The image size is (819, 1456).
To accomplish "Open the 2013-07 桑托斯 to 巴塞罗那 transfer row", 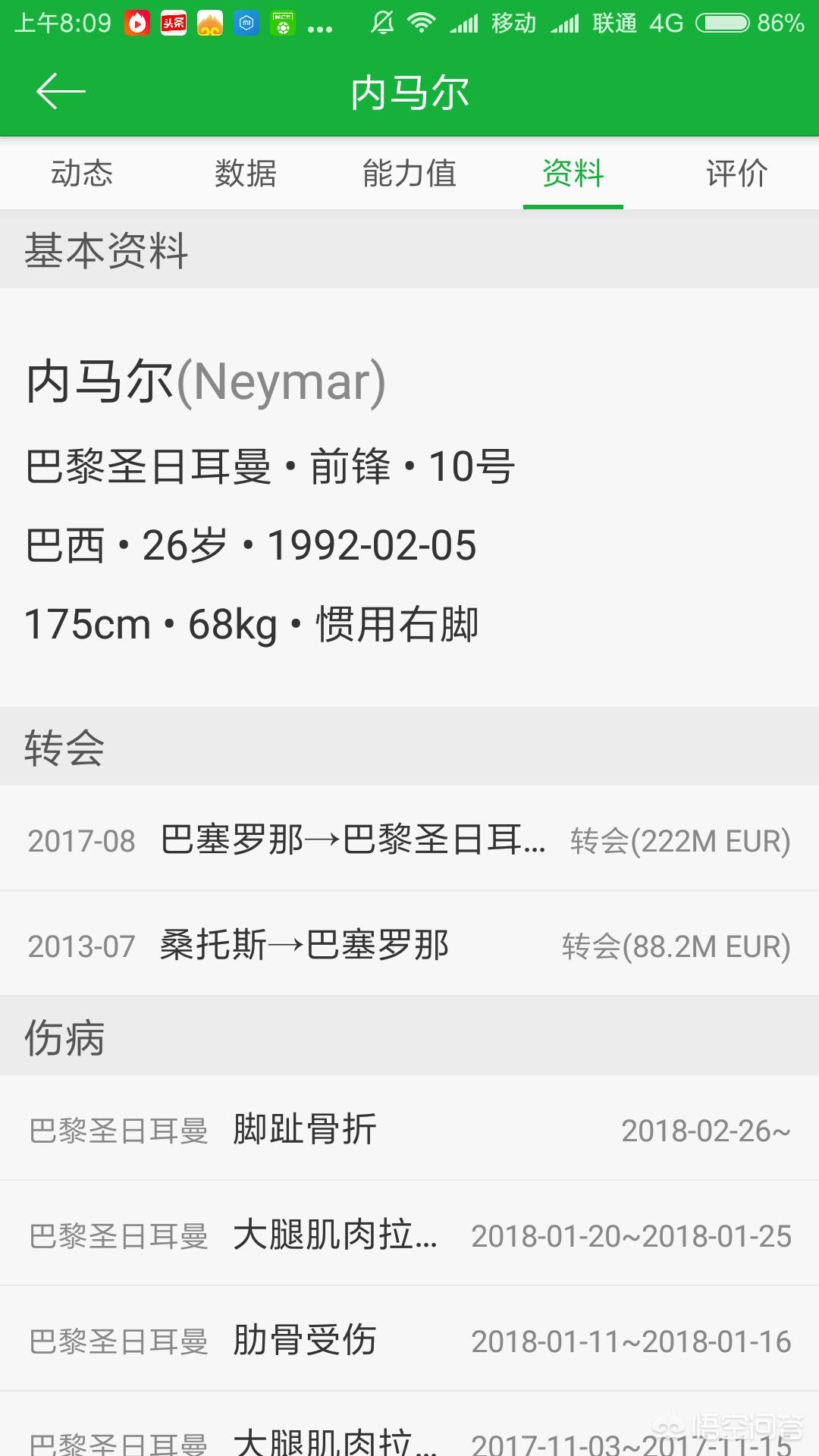I will [x=409, y=944].
